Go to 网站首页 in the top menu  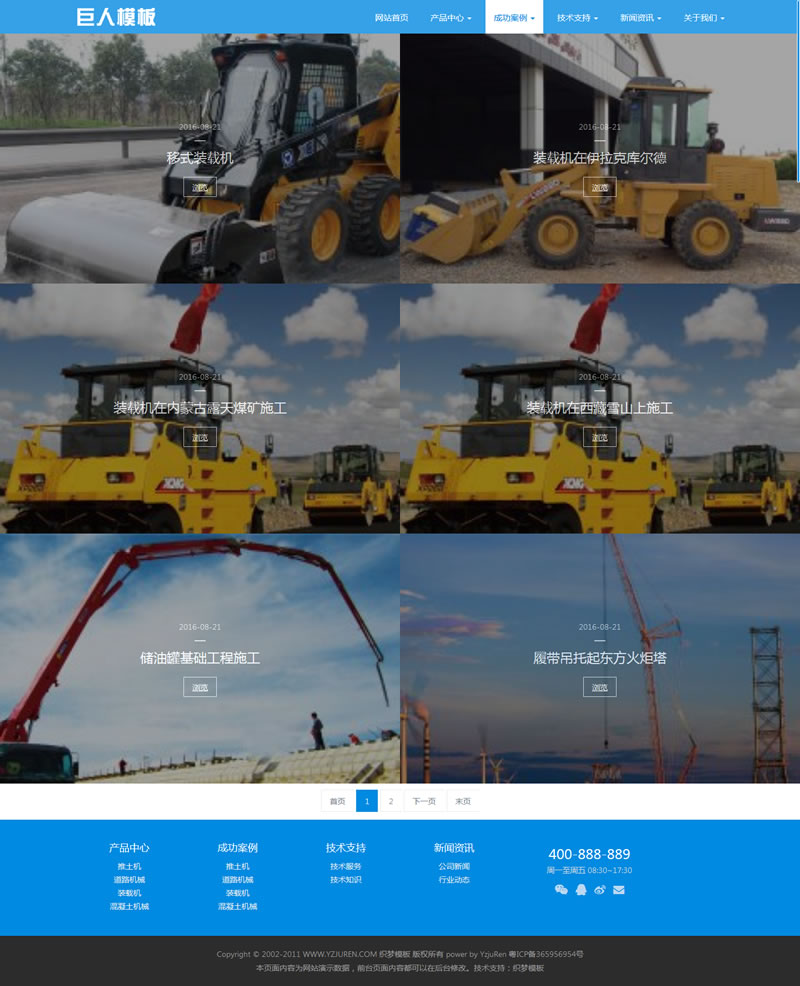pyautogui.click(x=391, y=18)
